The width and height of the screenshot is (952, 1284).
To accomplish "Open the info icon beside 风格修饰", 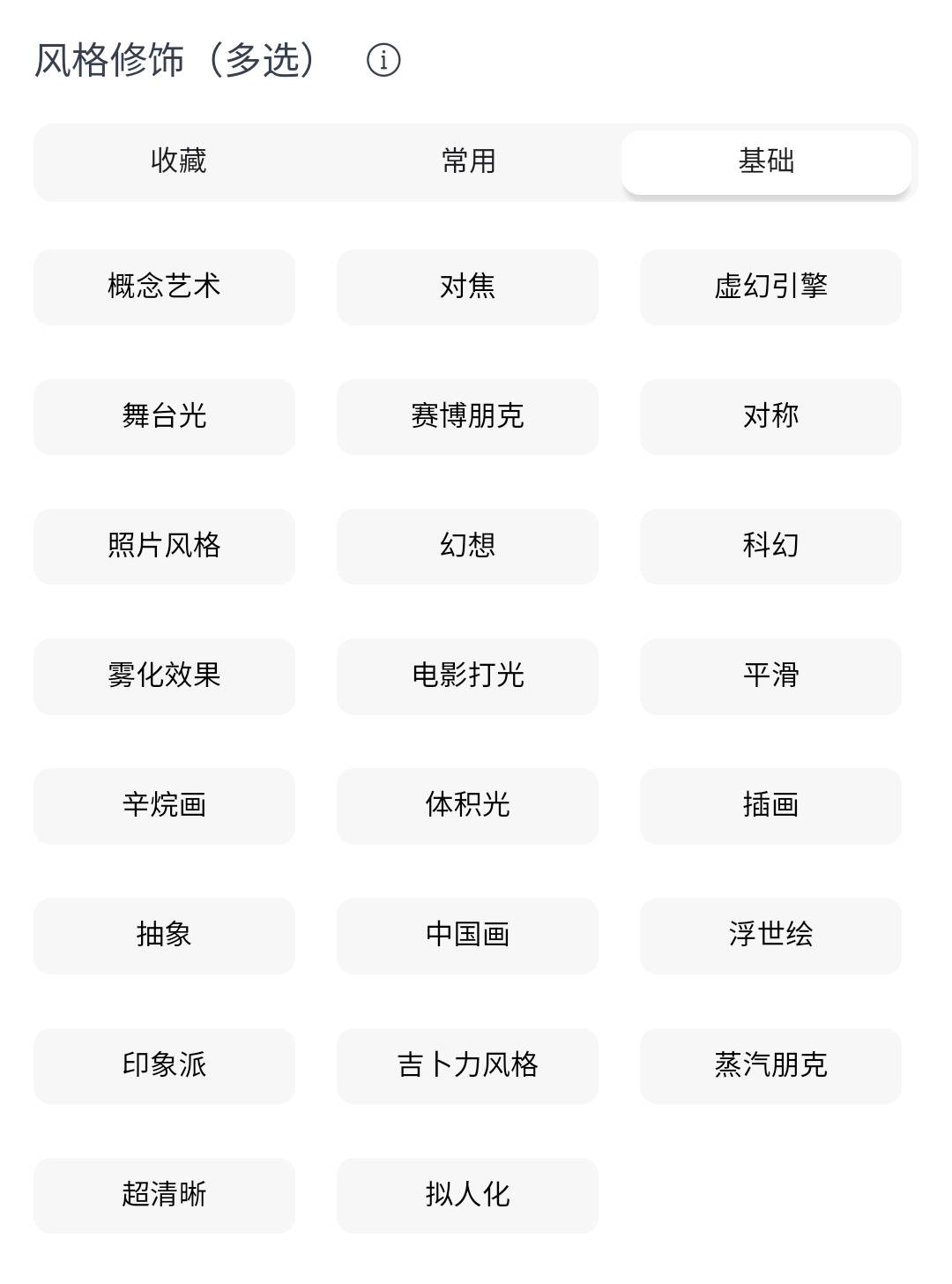I will point(383,61).
